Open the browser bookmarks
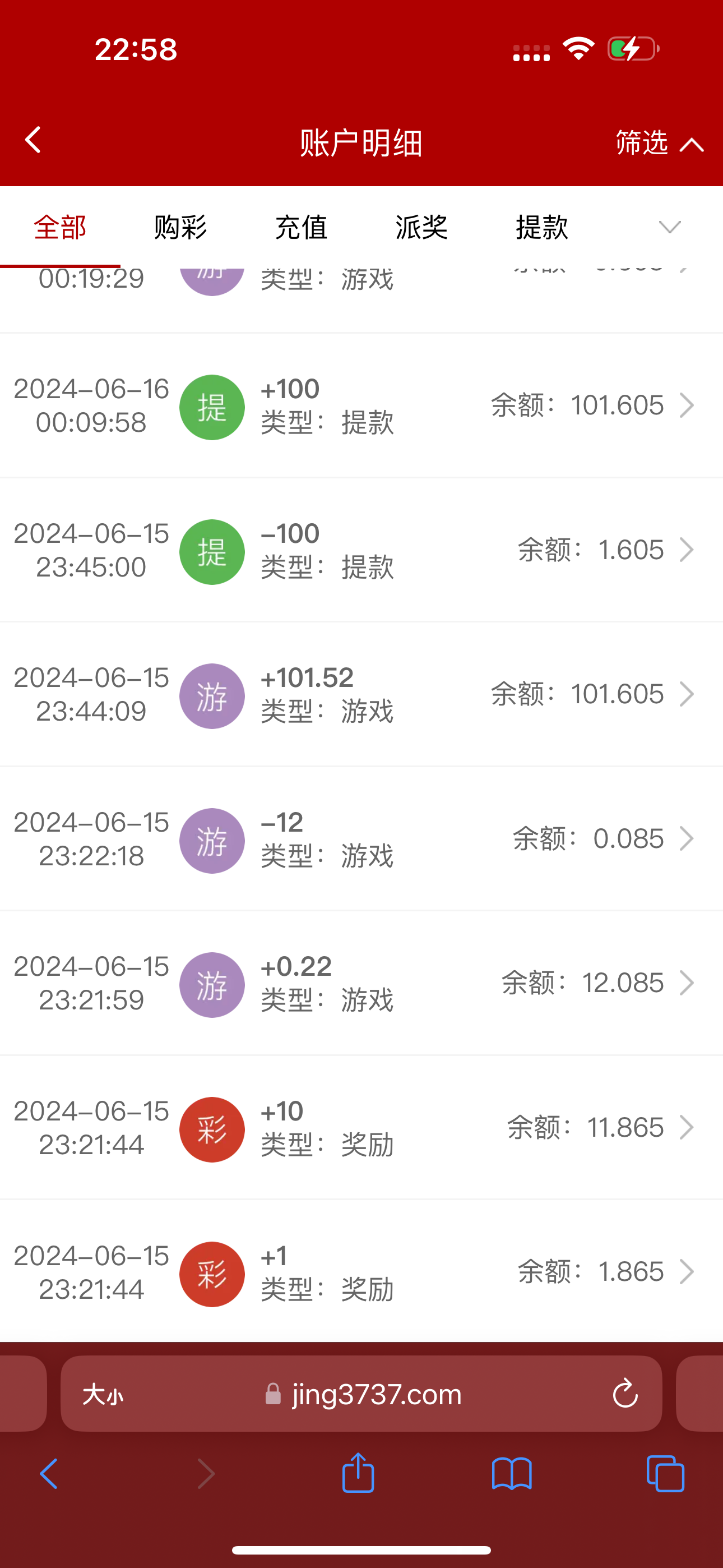Viewport: 723px width, 1568px height. click(511, 1474)
